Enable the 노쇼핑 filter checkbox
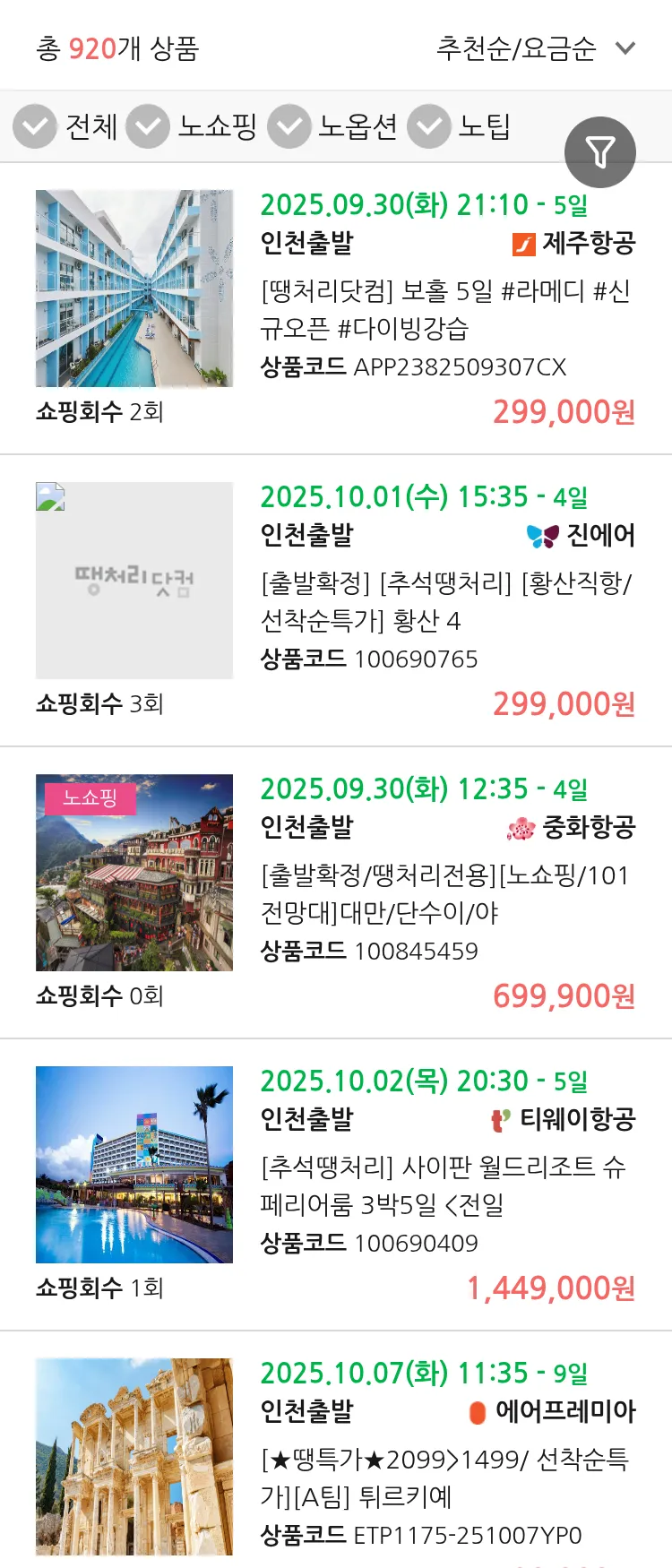Viewport: 672px width, 1568px height. point(149,127)
